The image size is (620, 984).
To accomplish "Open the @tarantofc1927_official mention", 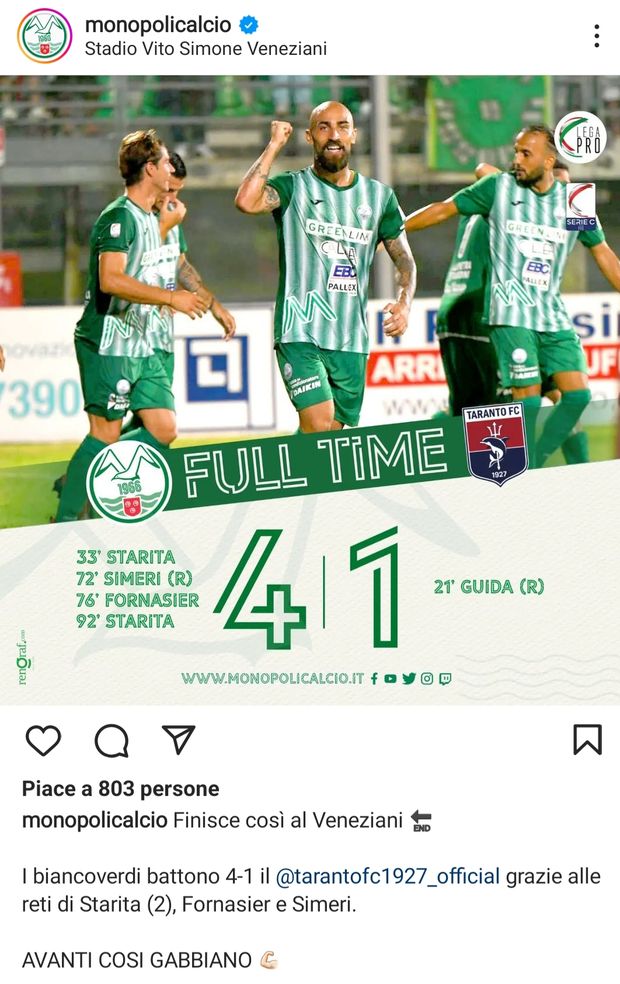I will pos(387,877).
